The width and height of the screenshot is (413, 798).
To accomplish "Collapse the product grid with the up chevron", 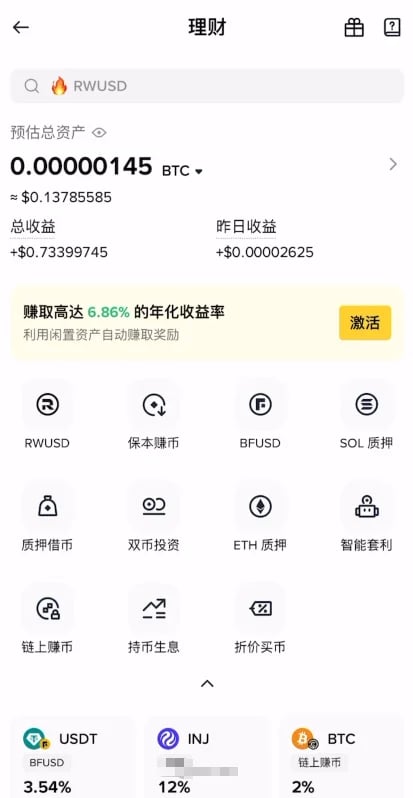I will [x=206, y=683].
